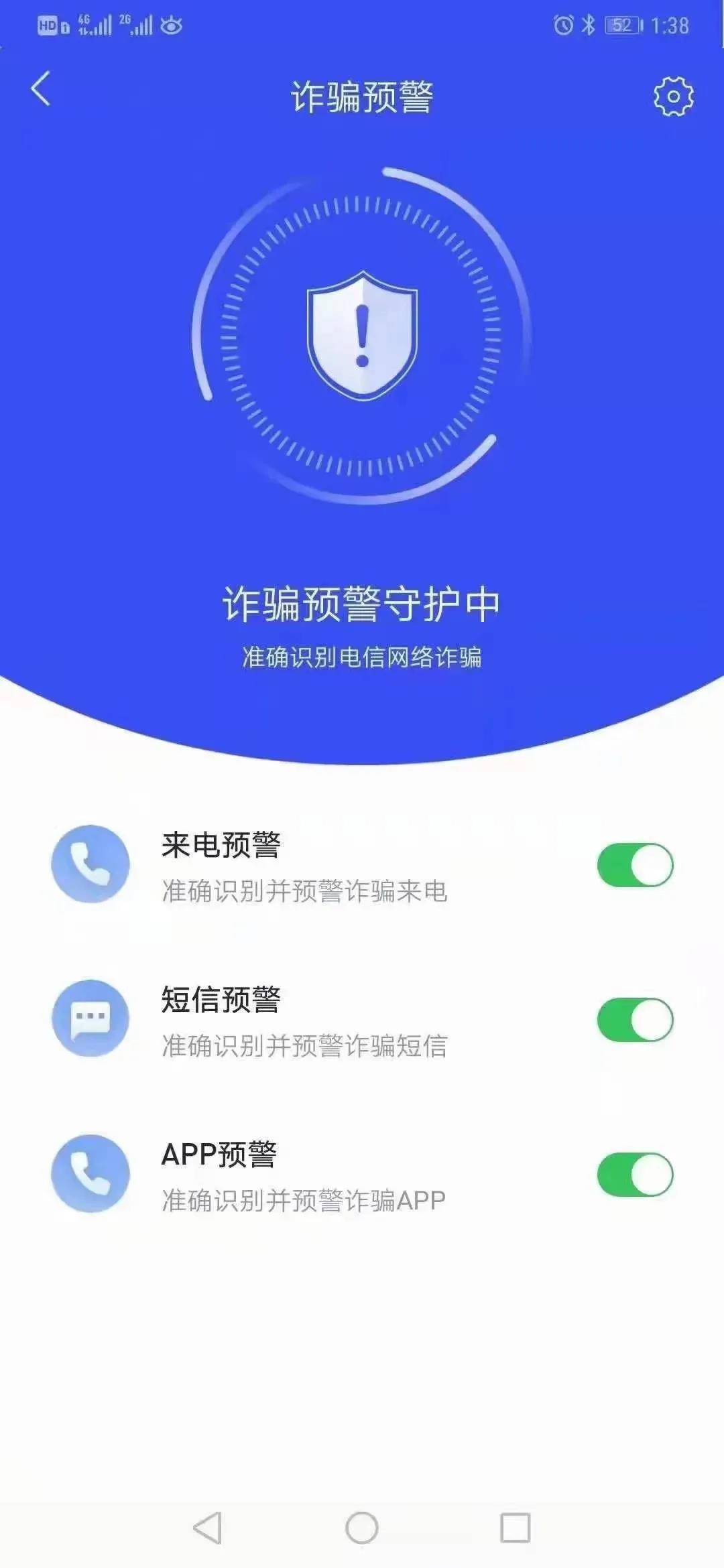This screenshot has height=1568, width=724.
Task: Switch off APP预警 protection
Action: click(635, 1175)
